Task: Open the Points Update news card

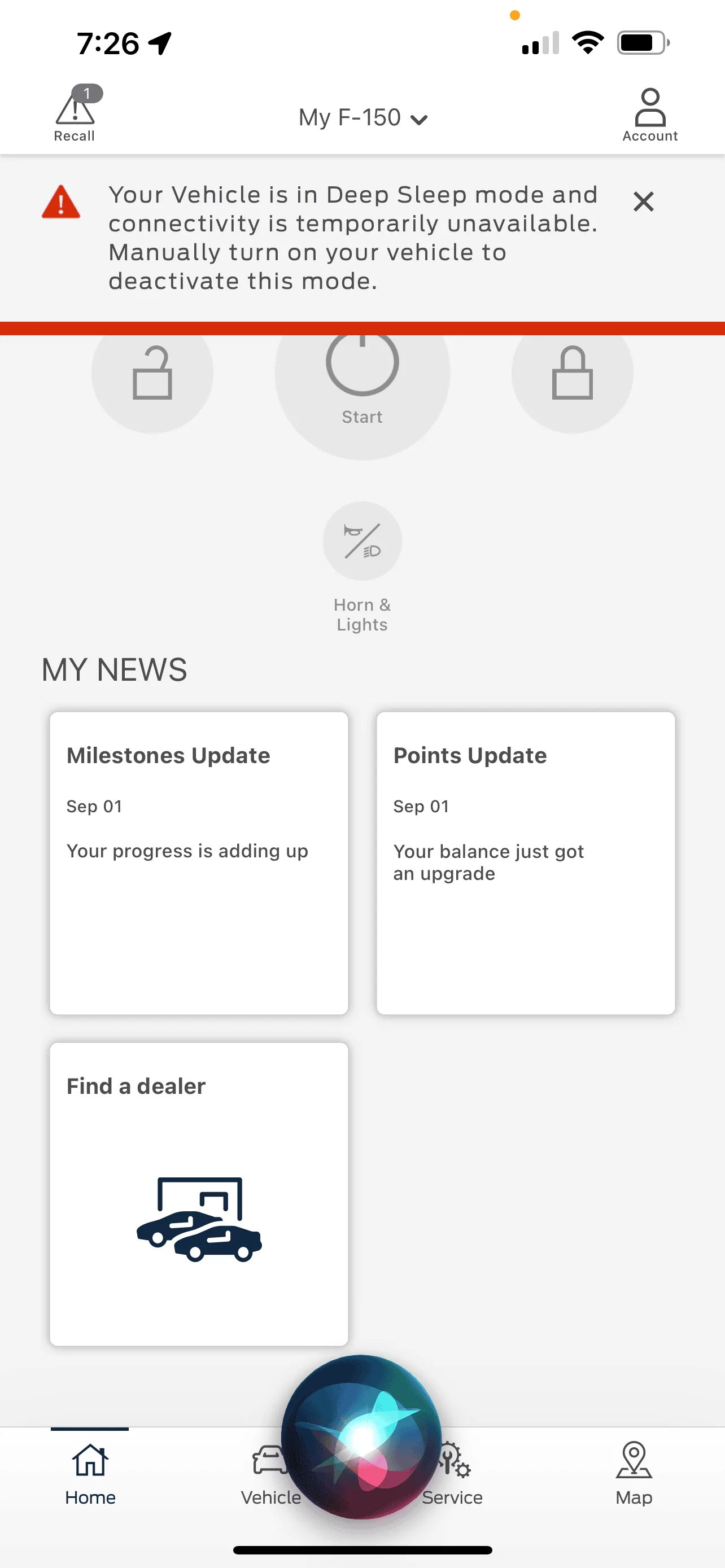Action: pos(525,862)
